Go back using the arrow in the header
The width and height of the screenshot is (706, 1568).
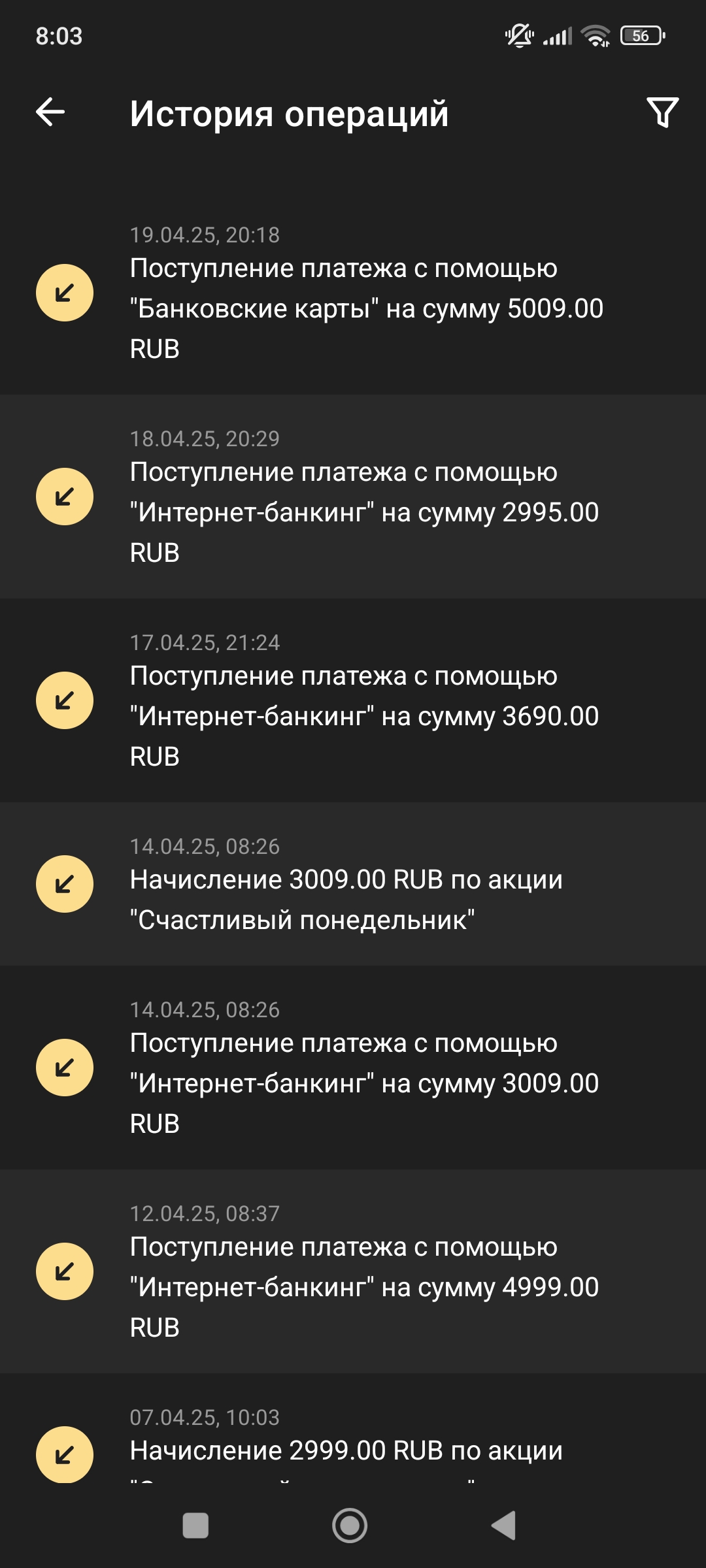pos(50,112)
